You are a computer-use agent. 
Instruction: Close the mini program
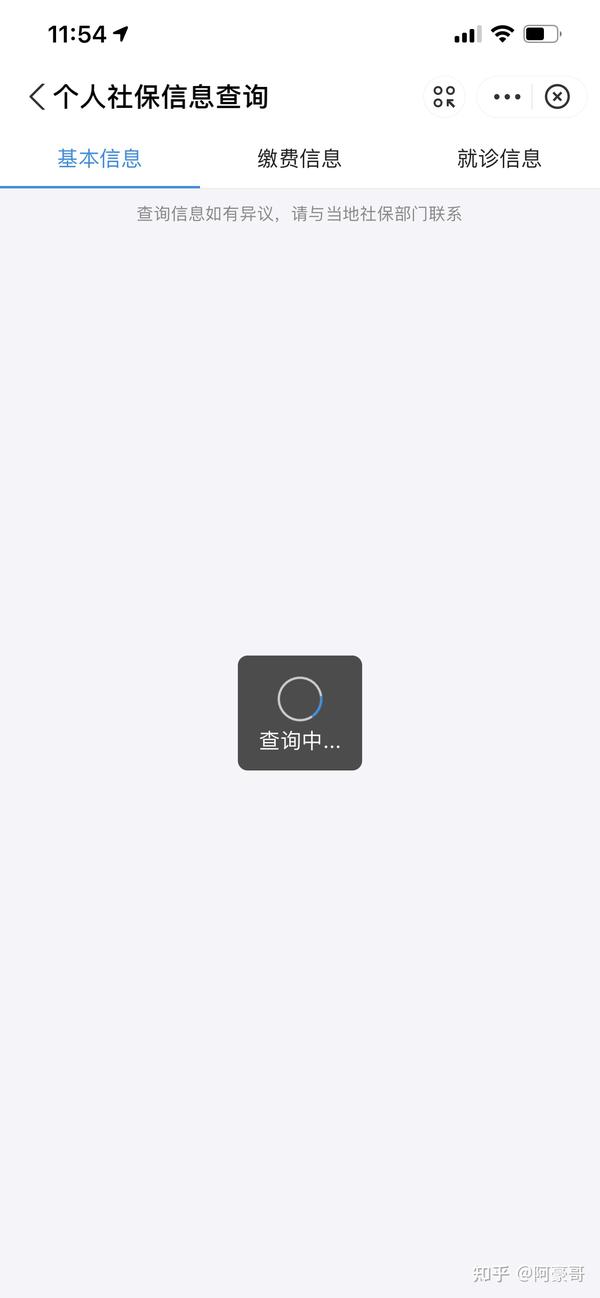557,97
